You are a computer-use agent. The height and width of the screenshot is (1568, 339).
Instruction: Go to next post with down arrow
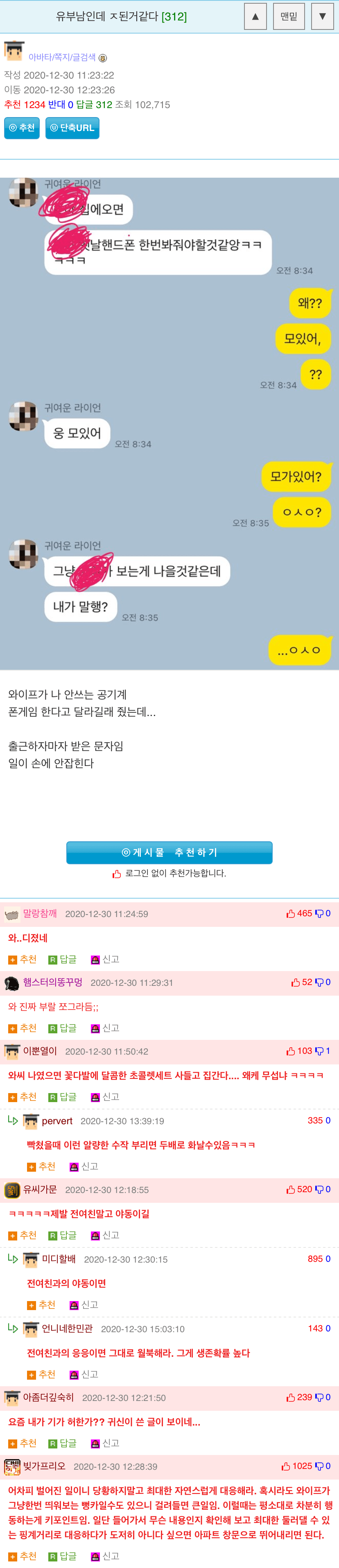[x=323, y=16]
